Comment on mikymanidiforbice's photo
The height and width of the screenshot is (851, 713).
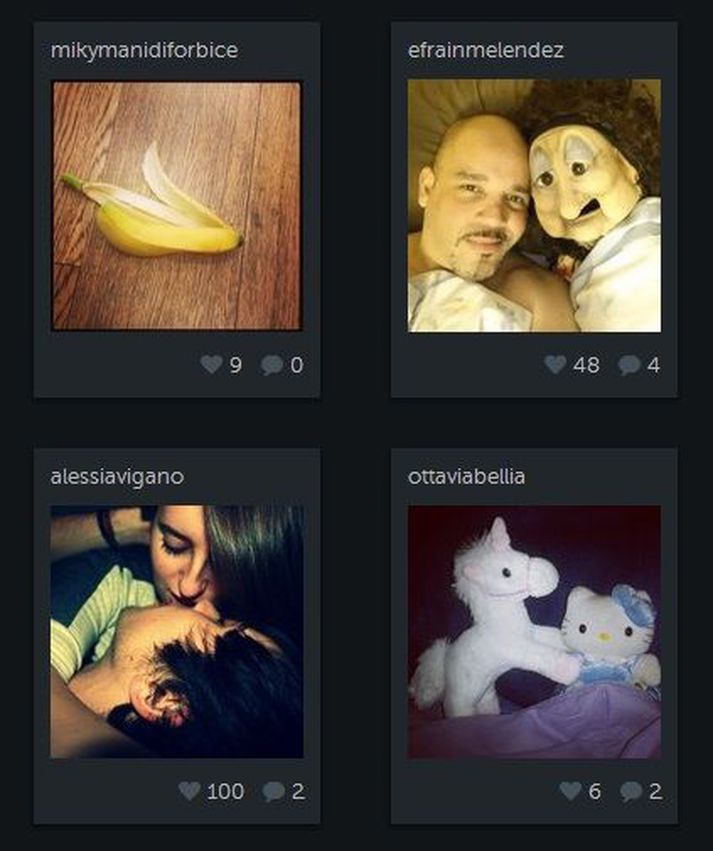pos(272,366)
